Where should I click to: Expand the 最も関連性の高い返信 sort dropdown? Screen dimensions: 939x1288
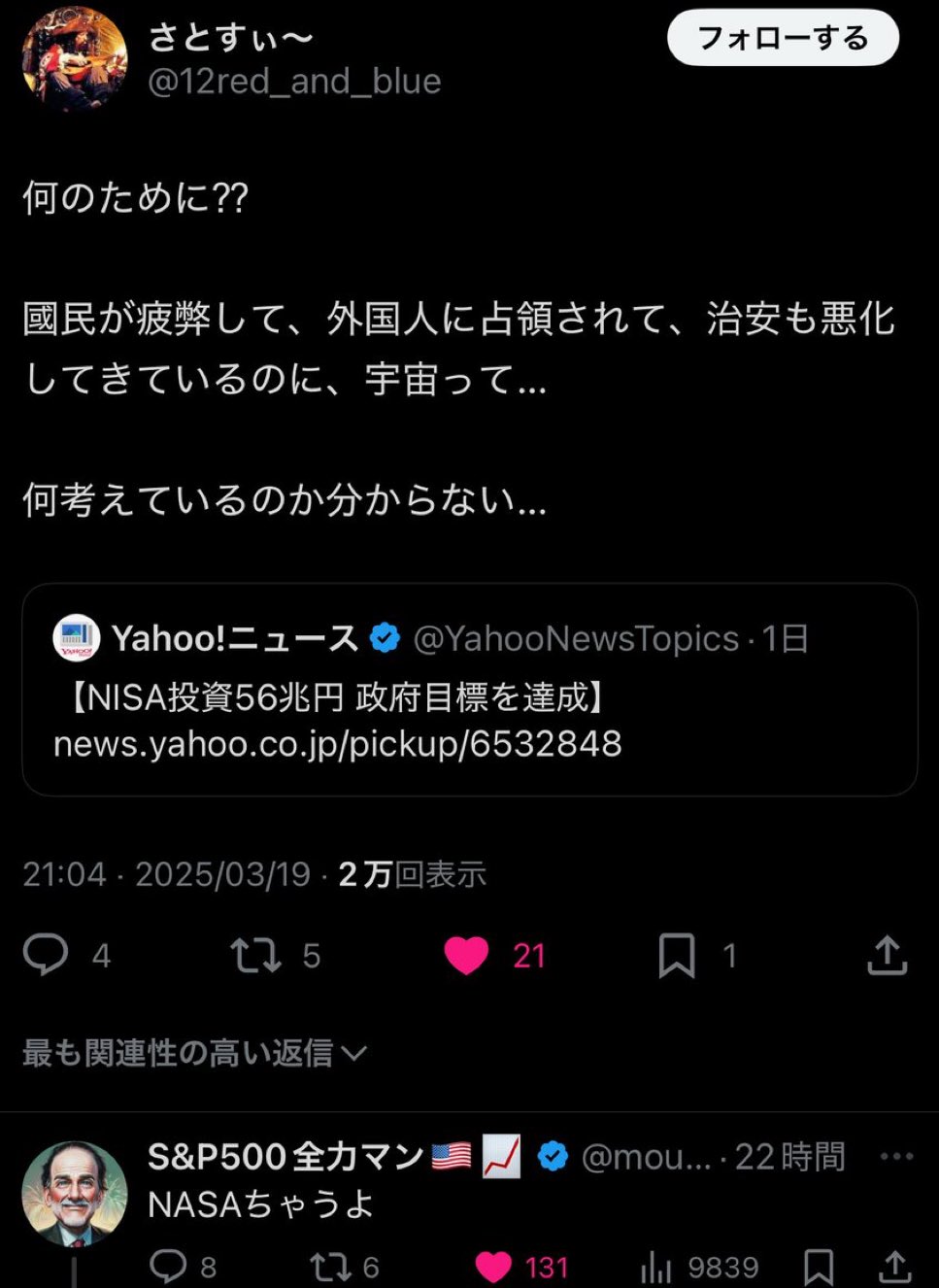(x=194, y=1053)
